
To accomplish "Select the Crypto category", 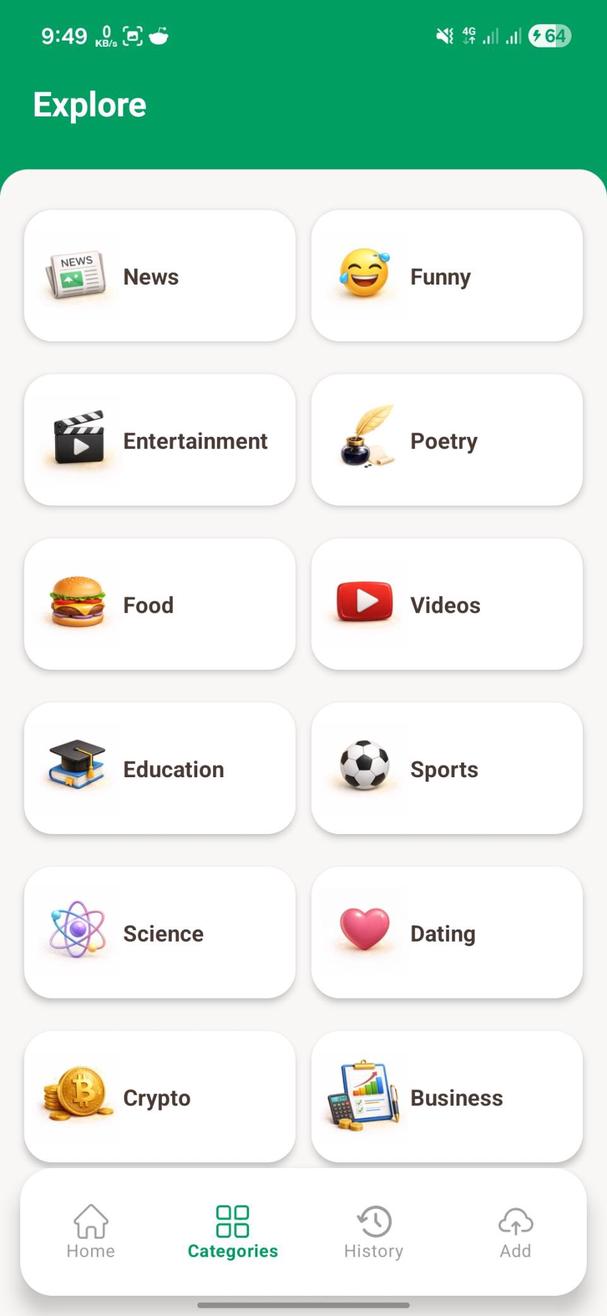I will [x=159, y=1096].
